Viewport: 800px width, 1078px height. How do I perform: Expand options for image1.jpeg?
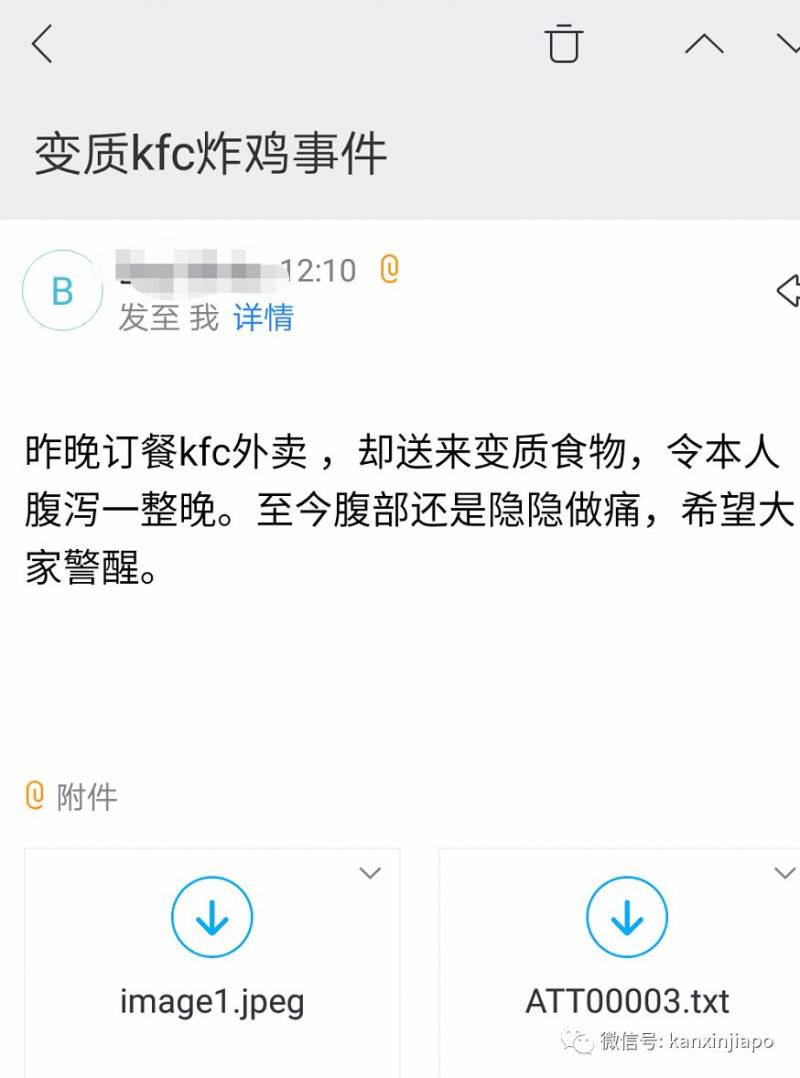(x=370, y=873)
